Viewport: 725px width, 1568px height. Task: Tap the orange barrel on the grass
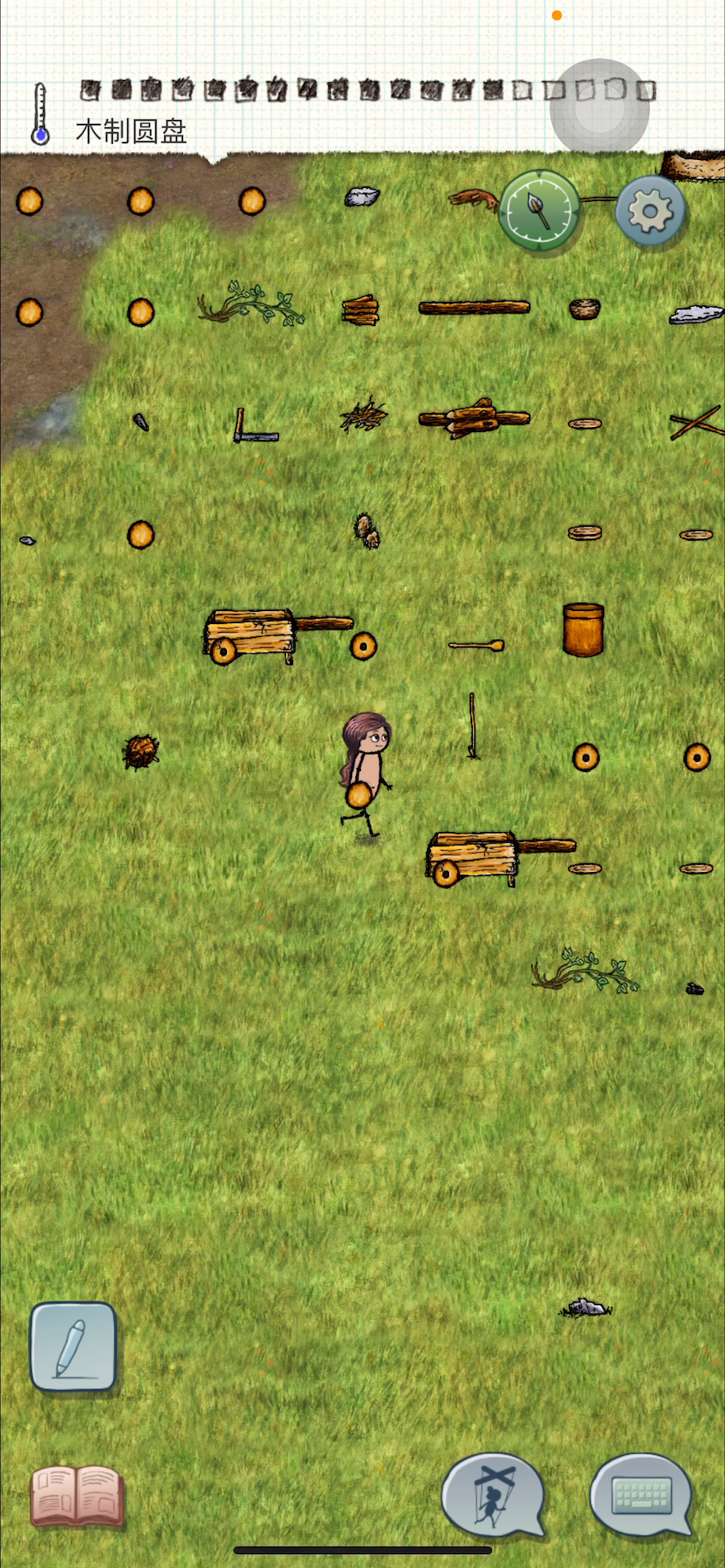583,630
